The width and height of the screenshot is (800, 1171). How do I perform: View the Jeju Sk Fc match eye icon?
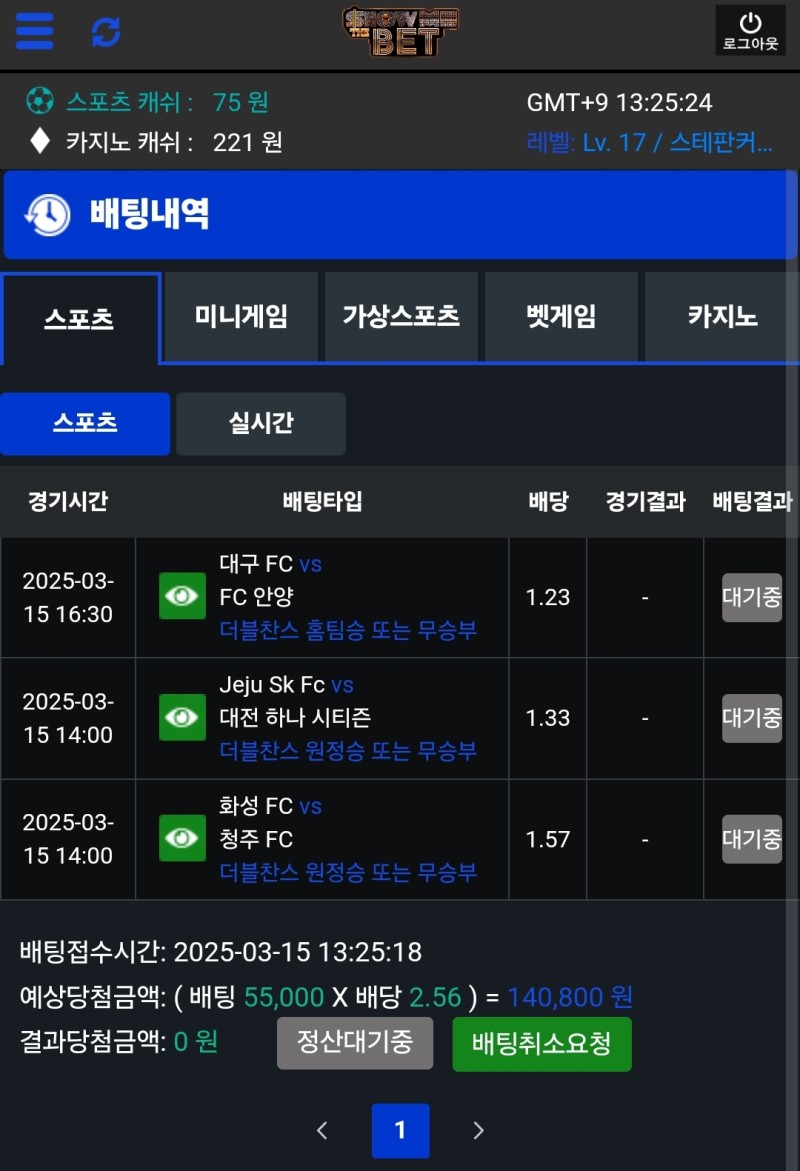tap(182, 718)
